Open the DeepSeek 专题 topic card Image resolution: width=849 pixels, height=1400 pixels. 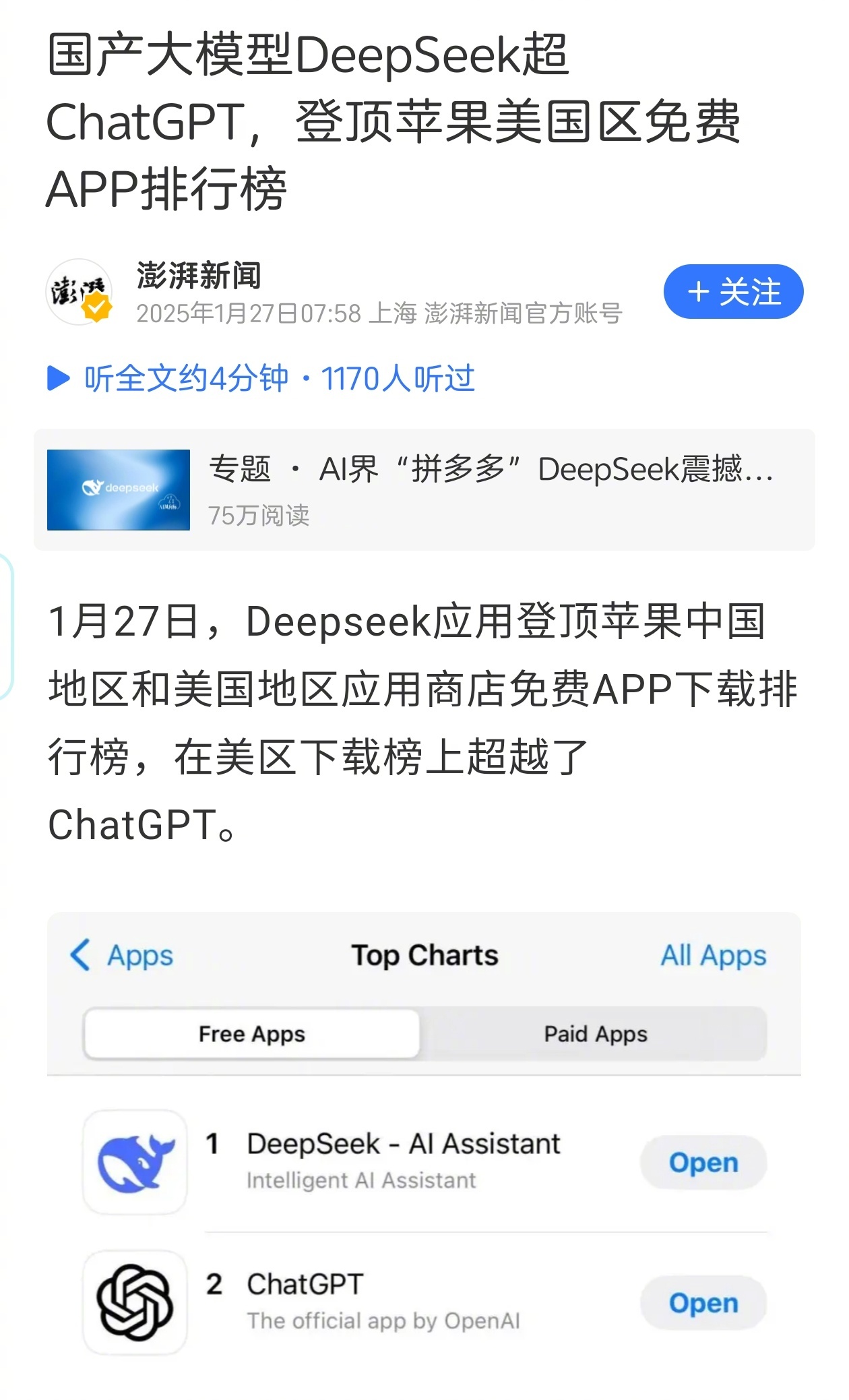[424, 490]
